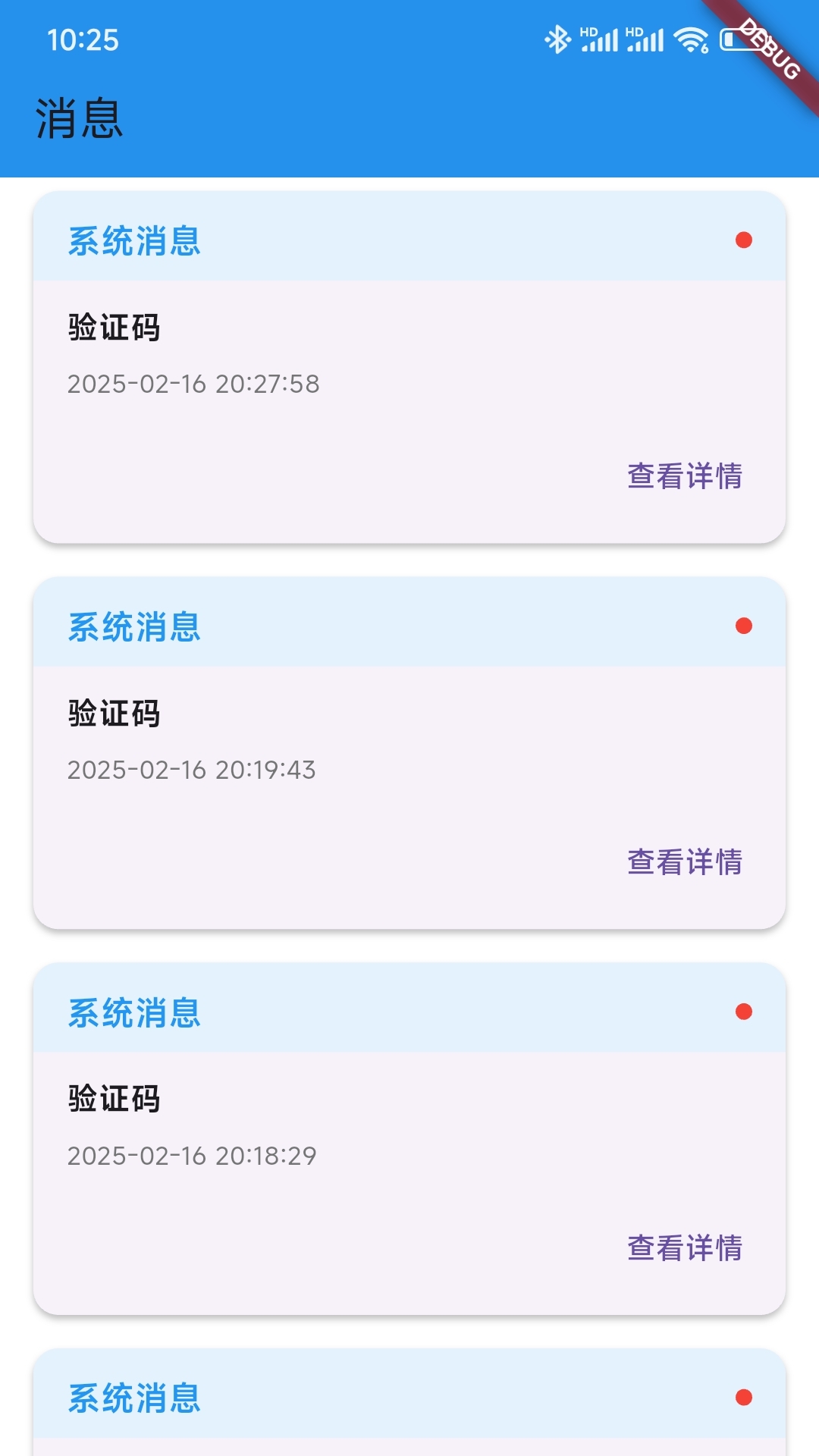Open 查看详情 for the 20:19:43 message
The width and height of the screenshot is (819, 1456).
(683, 861)
